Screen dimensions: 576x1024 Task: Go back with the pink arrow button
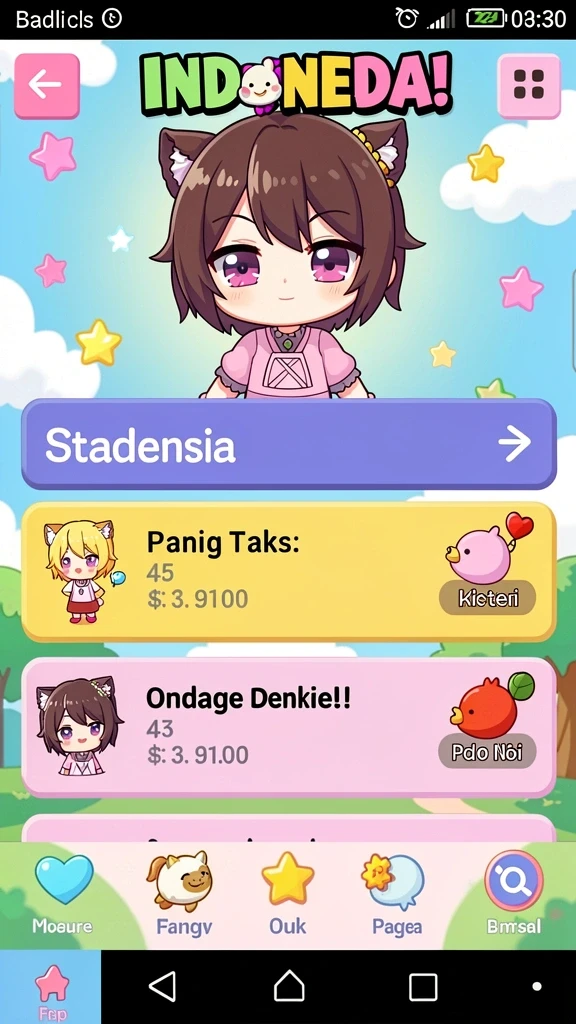(46, 86)
